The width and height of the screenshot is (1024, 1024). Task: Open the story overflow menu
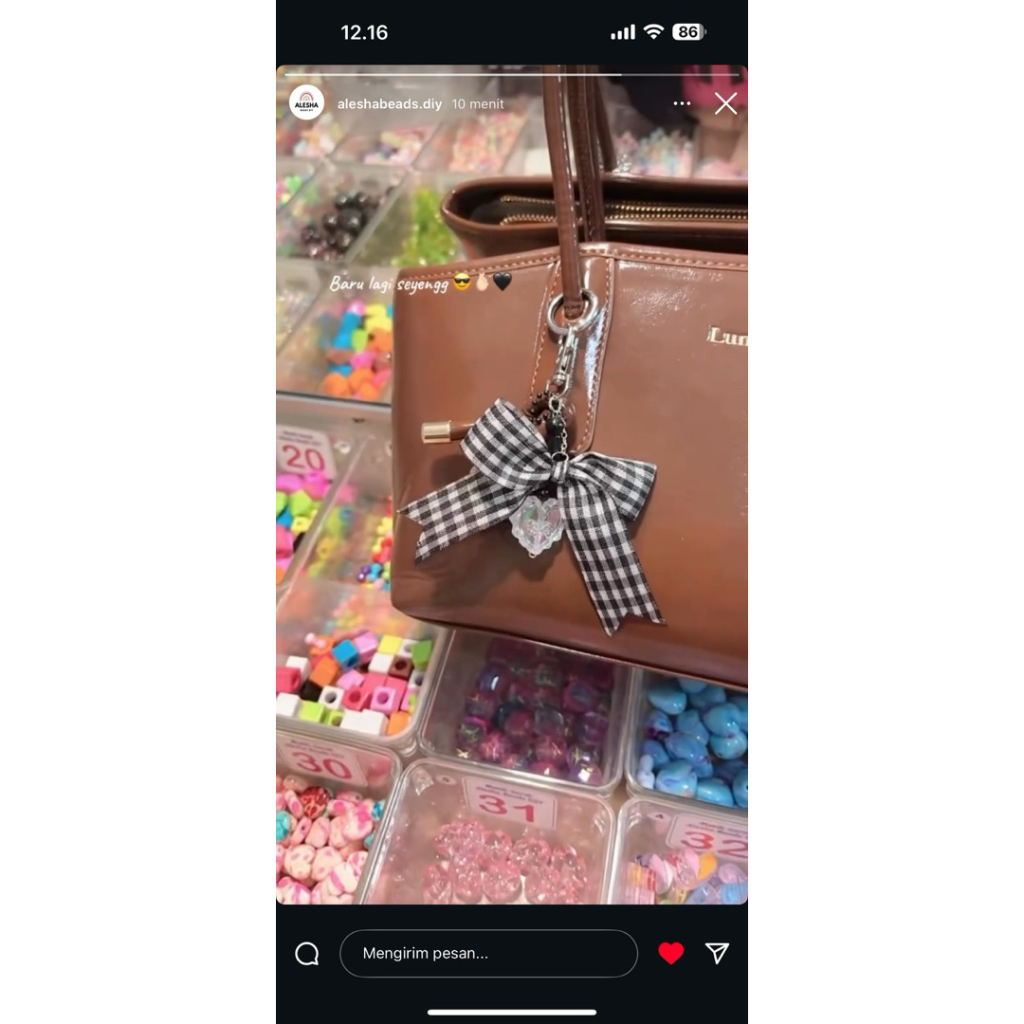coord(682,104)
